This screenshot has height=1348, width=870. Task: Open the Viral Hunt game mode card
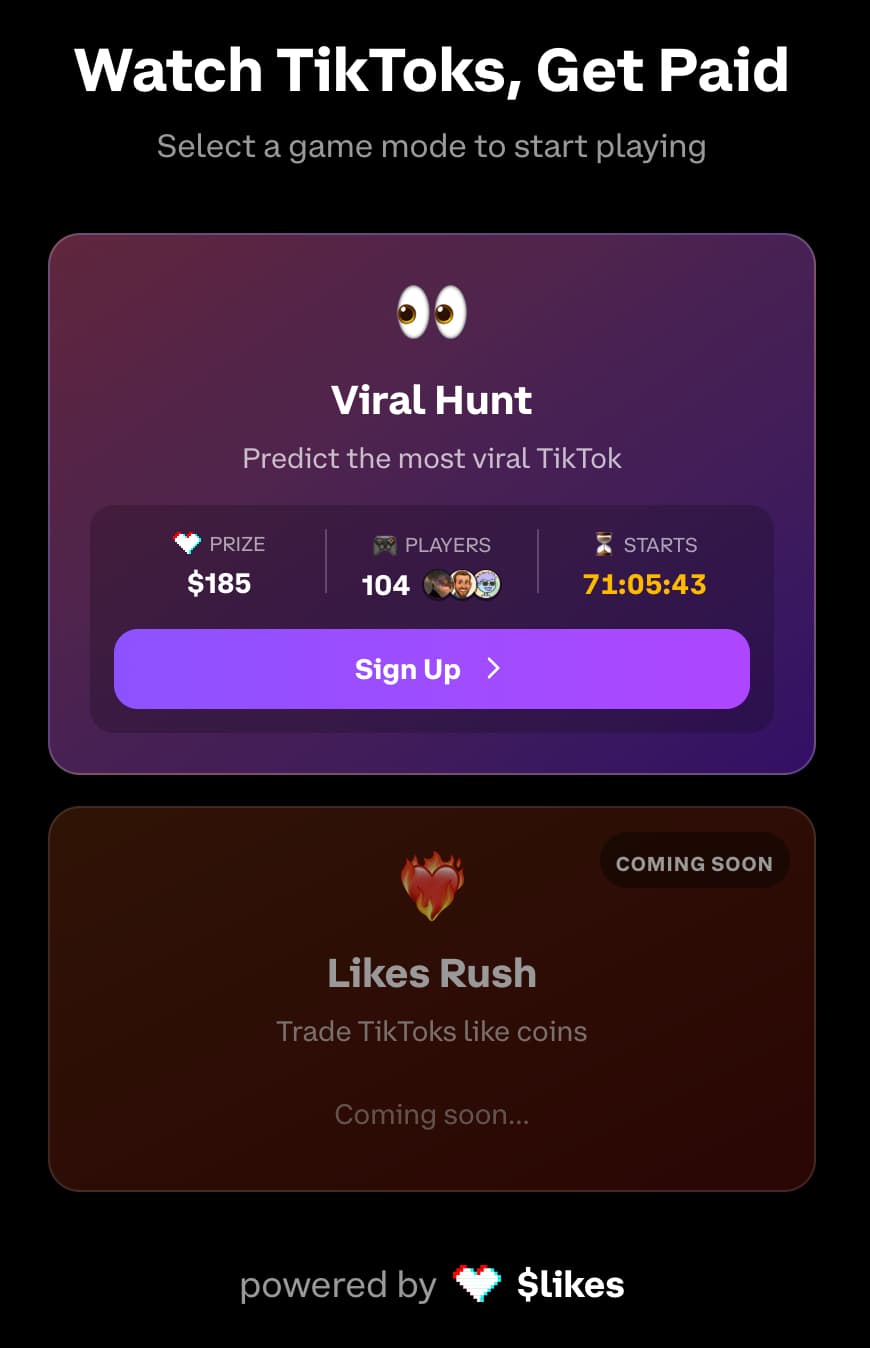[431, 400]
